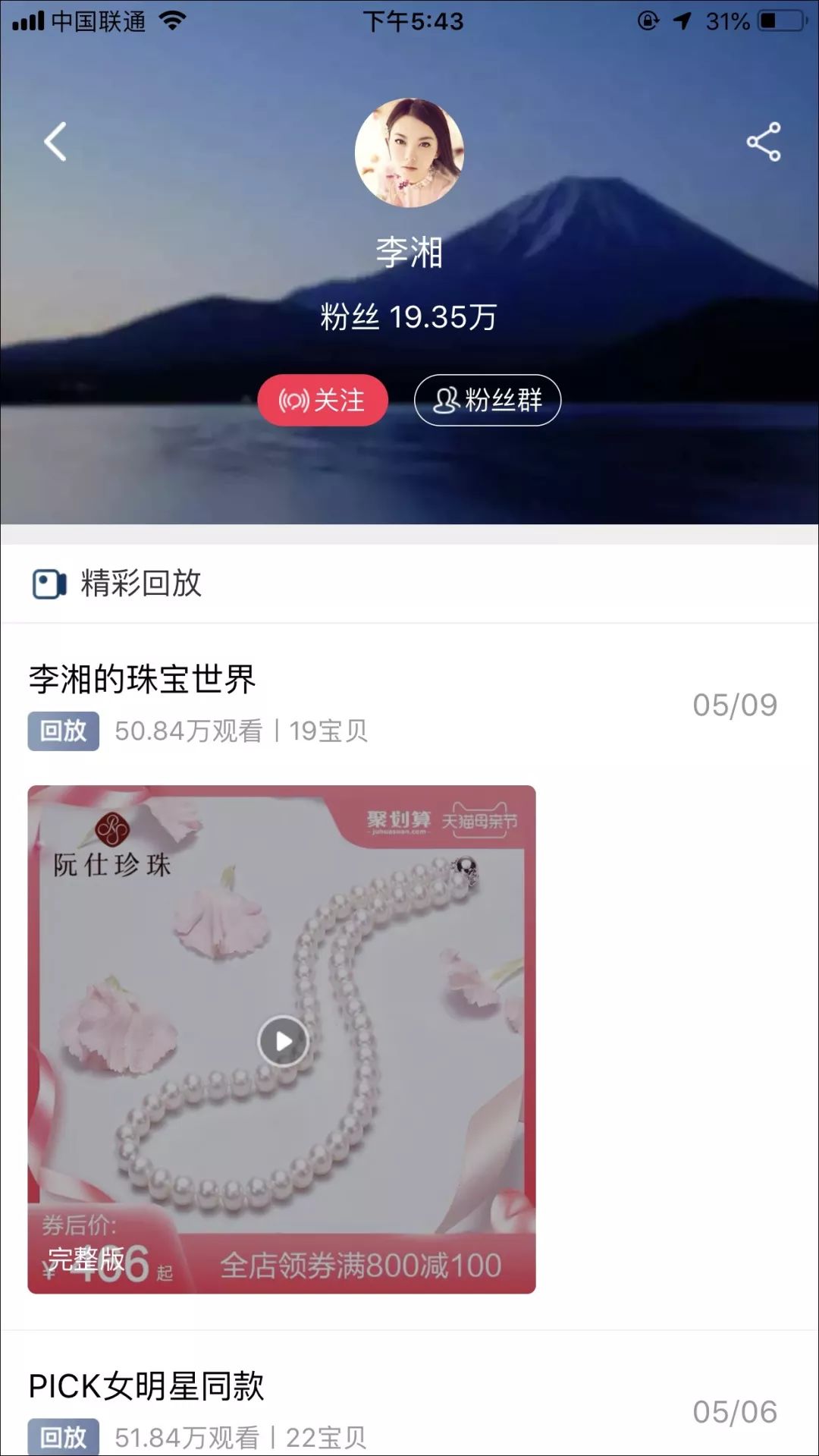
Task: Play the pearl necklace replay video
Action: click(x=283, y=1040)
